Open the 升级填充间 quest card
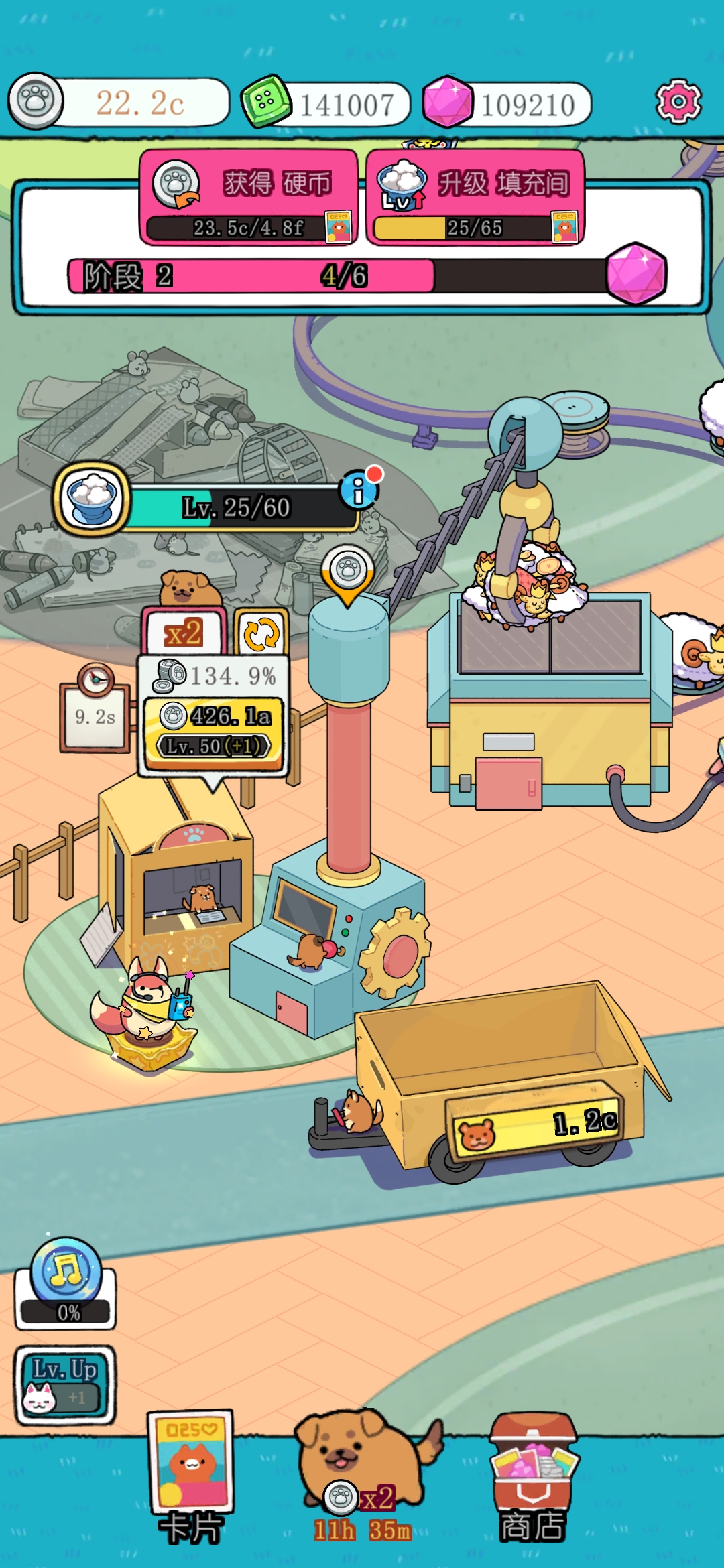The image size is (724, 1568). pos(475,198)
